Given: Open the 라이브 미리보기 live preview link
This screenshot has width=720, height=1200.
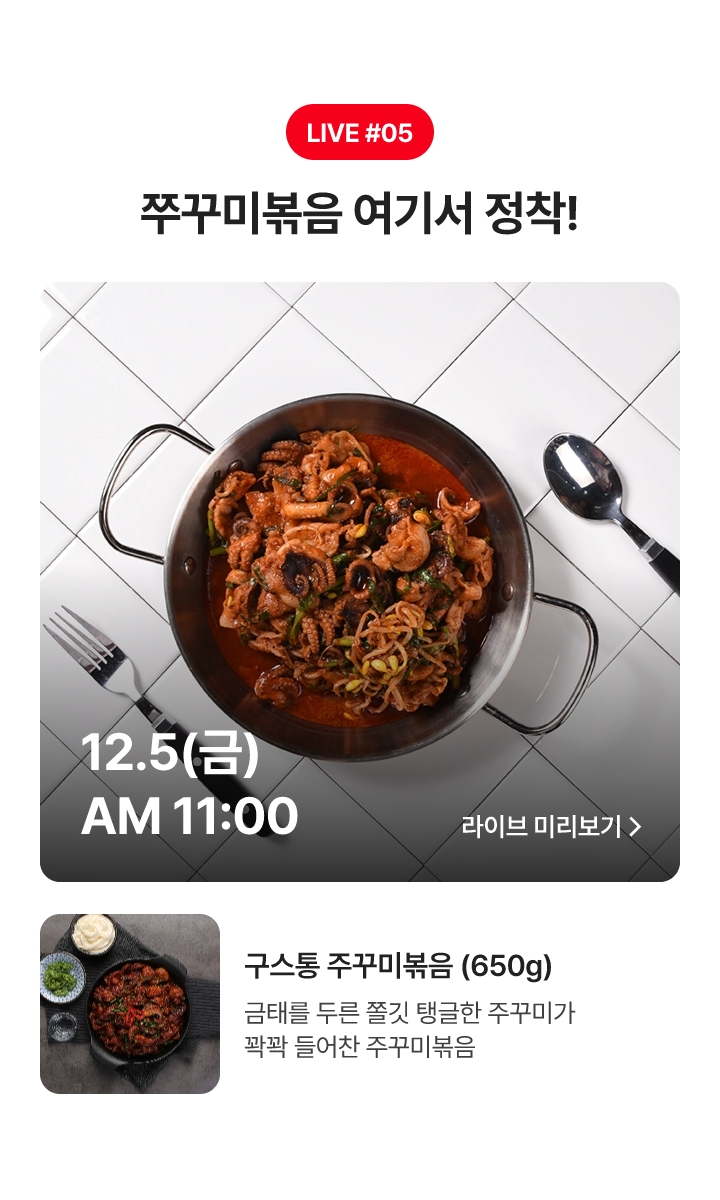Looking at the screenshot, I should (x=550, y=826).
